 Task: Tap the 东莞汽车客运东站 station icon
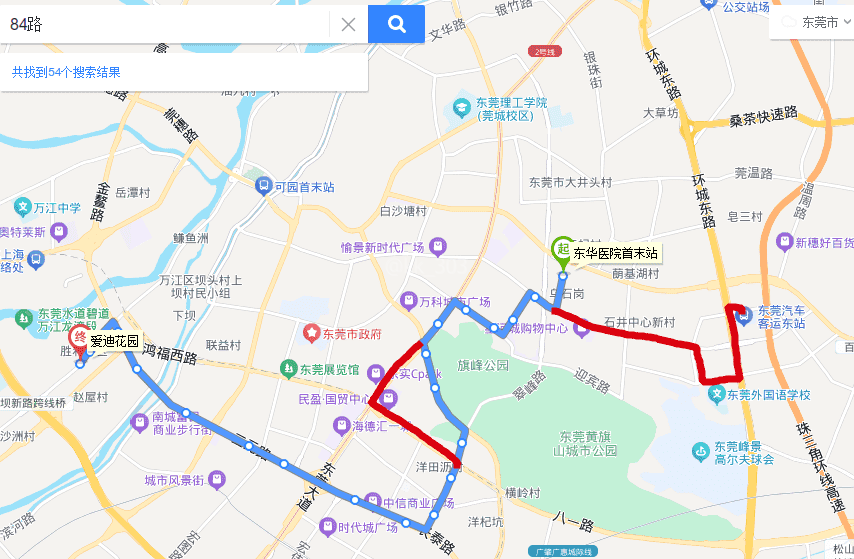click(x=743, y=316)
